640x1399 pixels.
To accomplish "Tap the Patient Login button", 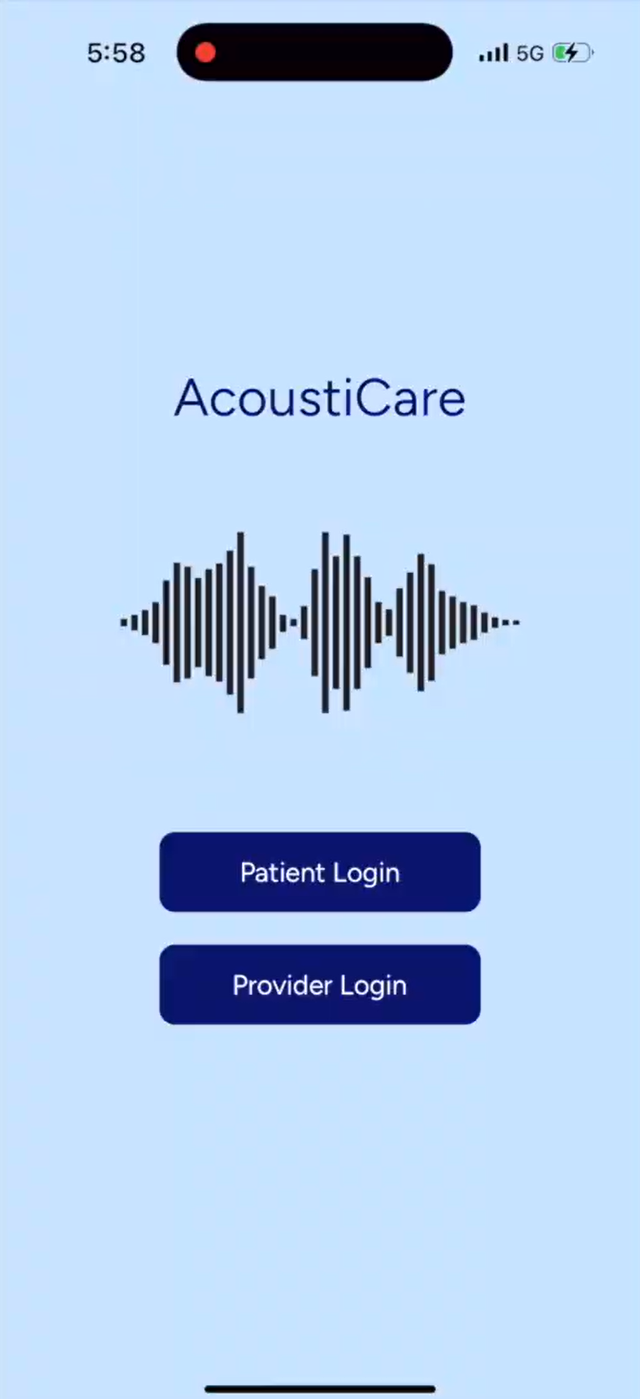I will pyautogui.click(x=320, y=872).
